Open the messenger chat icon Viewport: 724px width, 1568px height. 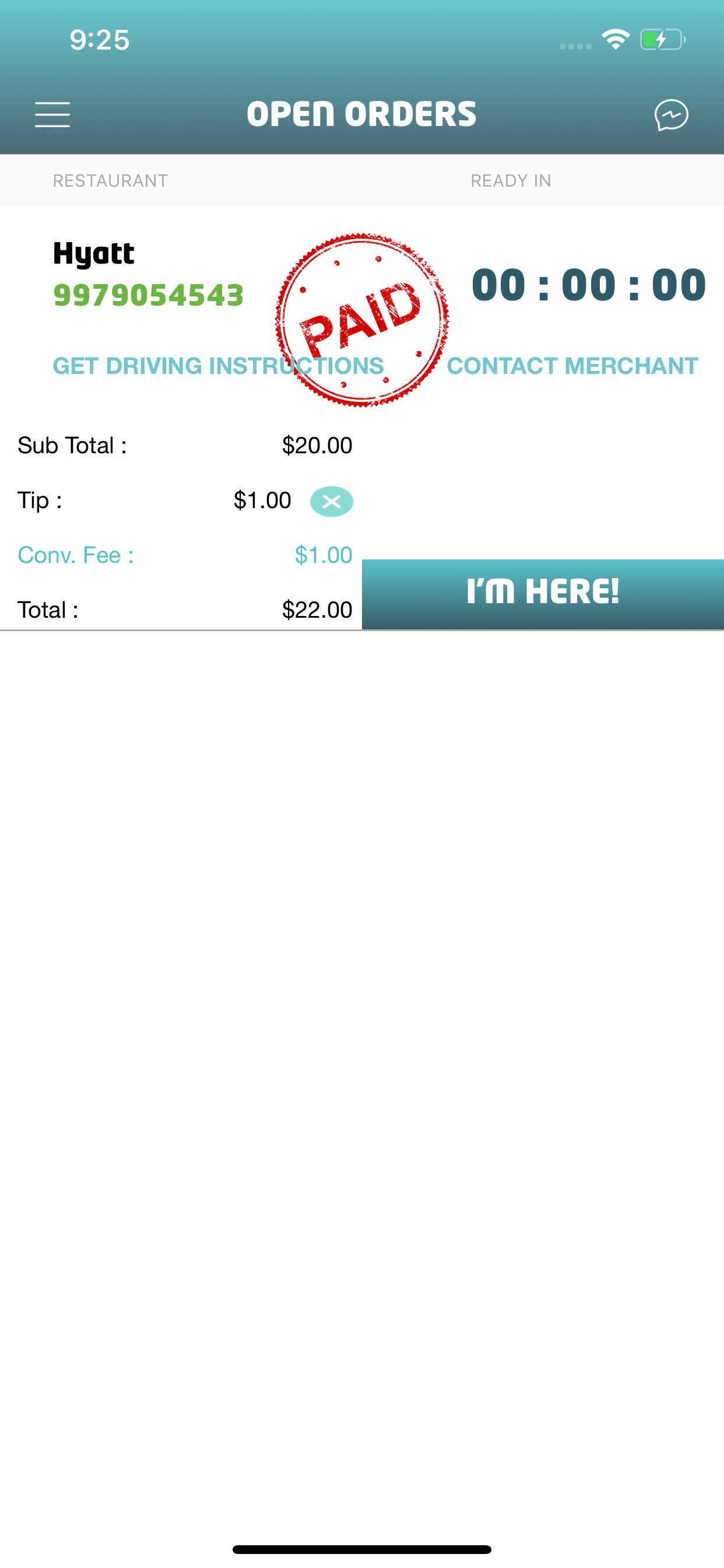[x=671, y=114]
